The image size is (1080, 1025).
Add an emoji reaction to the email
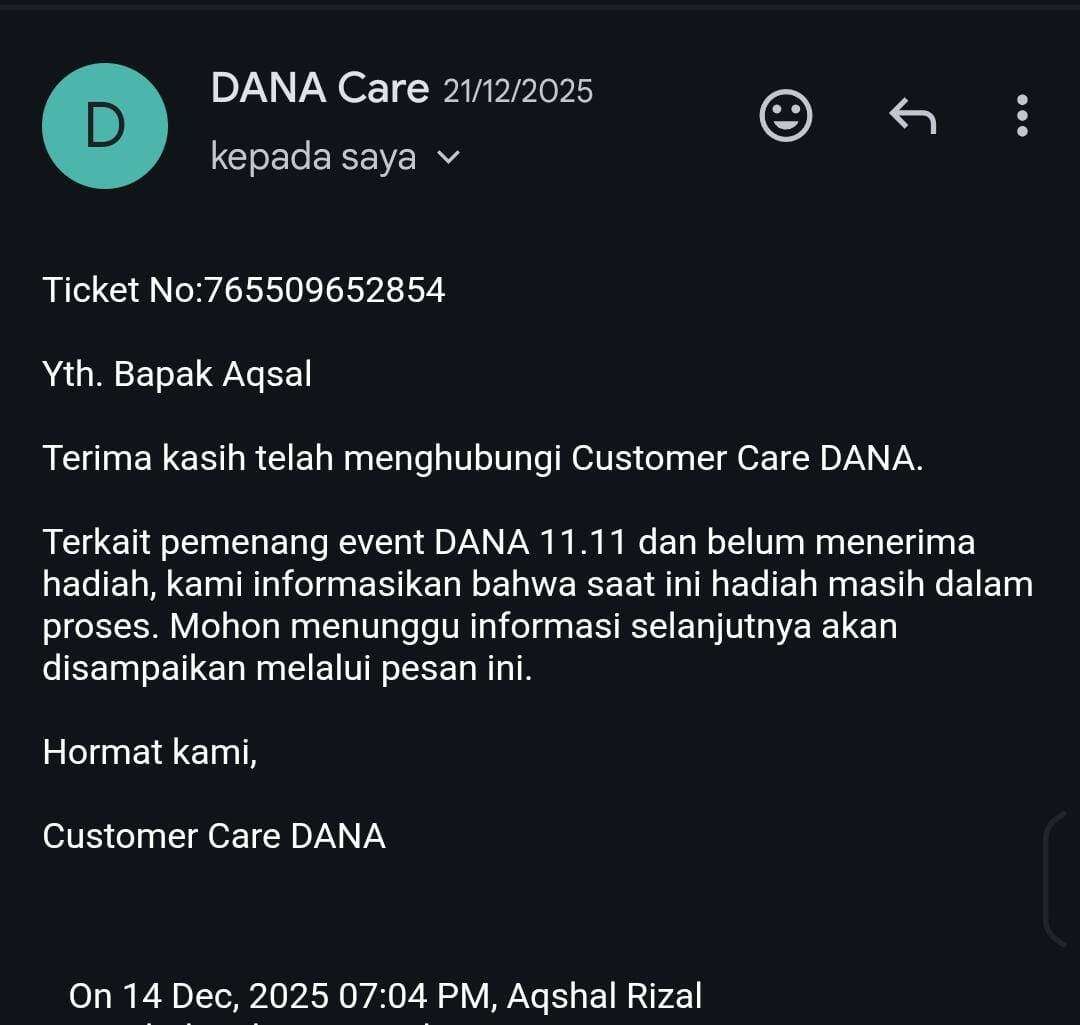[786, 116]
